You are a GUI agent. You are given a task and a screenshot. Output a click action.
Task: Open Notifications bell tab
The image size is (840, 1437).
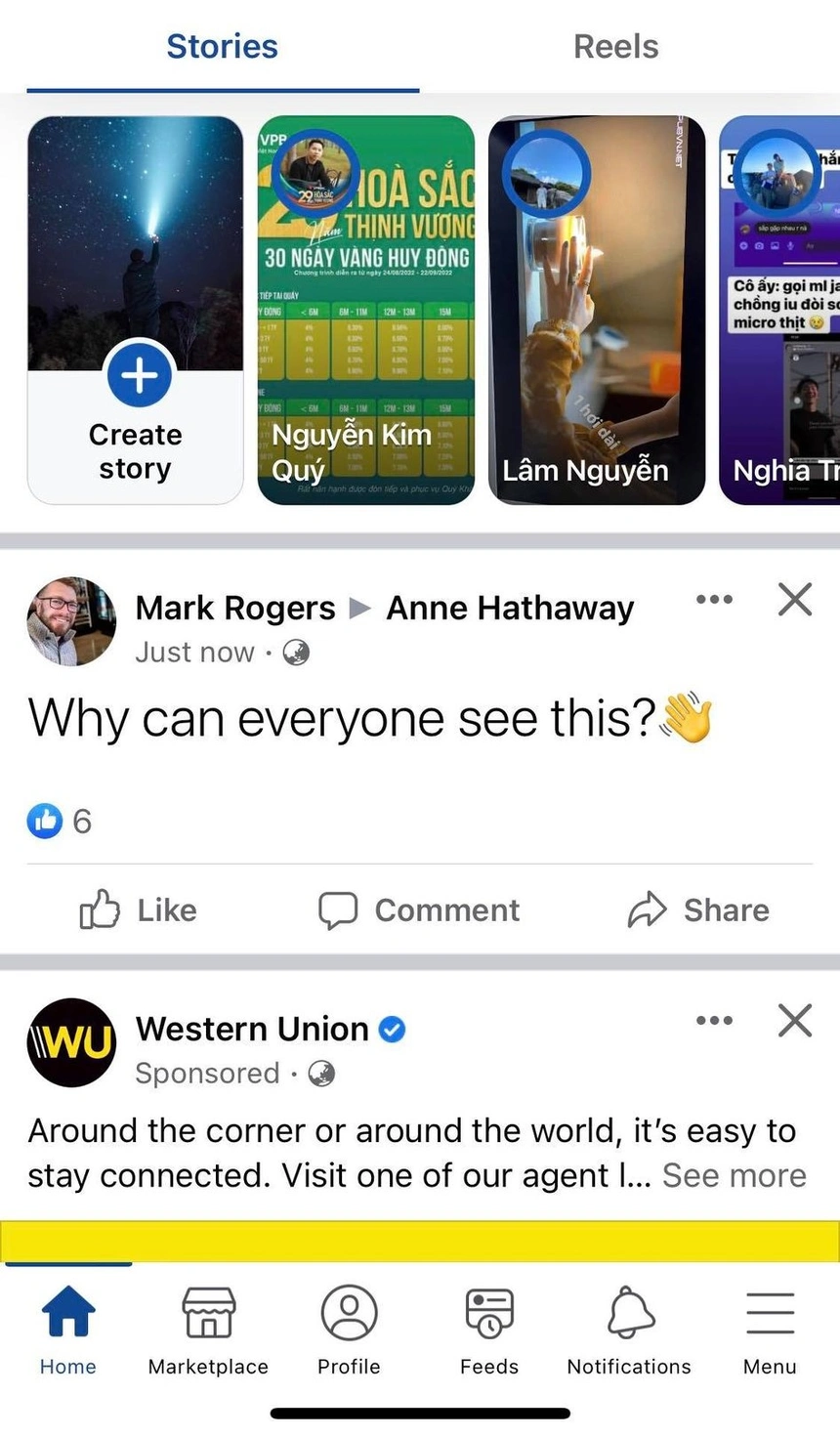(629, 1329)
